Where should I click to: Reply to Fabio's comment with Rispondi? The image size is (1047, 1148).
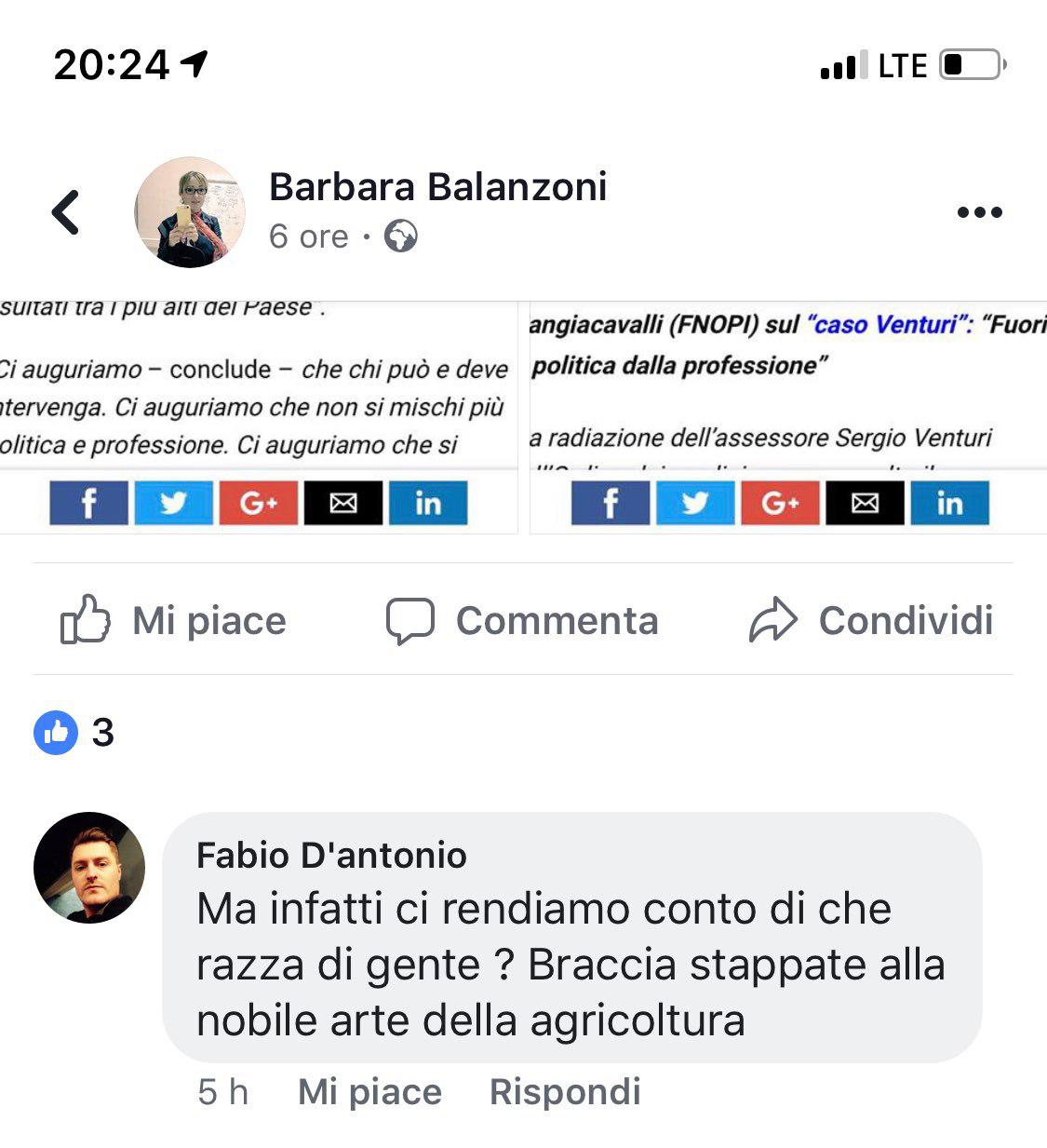pyautogui.click(x=565, y=1091)
